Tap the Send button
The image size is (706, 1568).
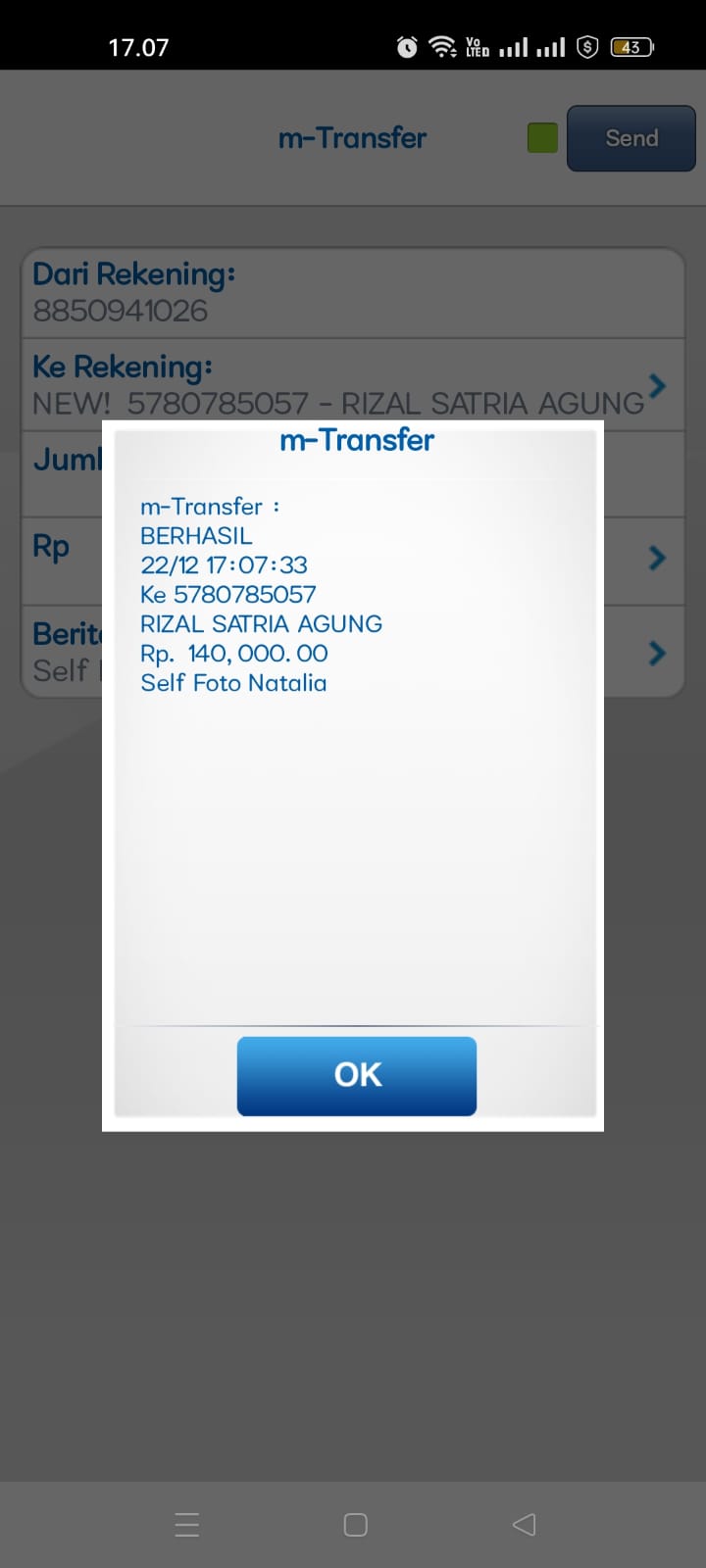pos(630,138)
